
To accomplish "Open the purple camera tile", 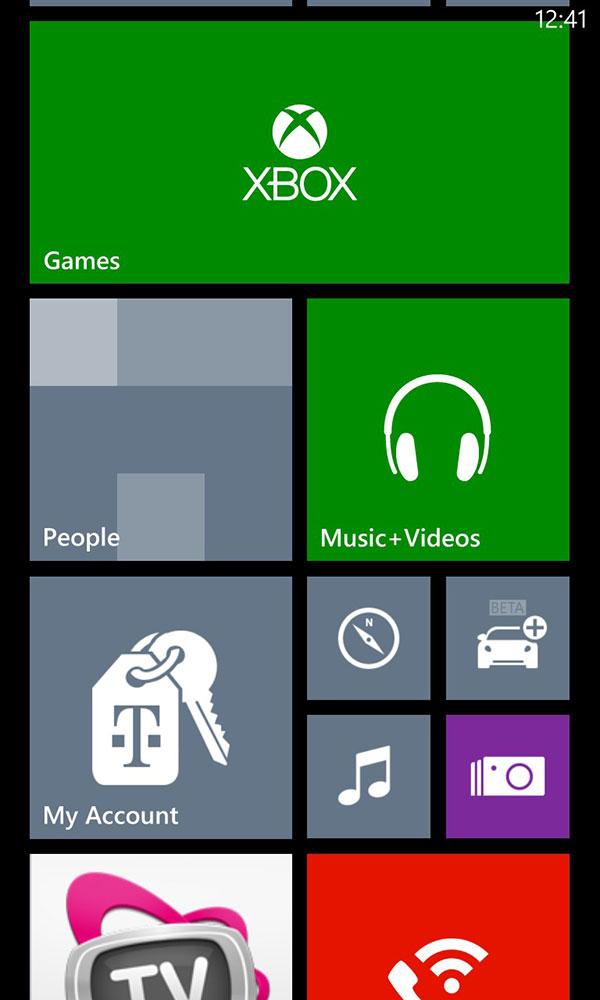I will (x=508, y=776).
